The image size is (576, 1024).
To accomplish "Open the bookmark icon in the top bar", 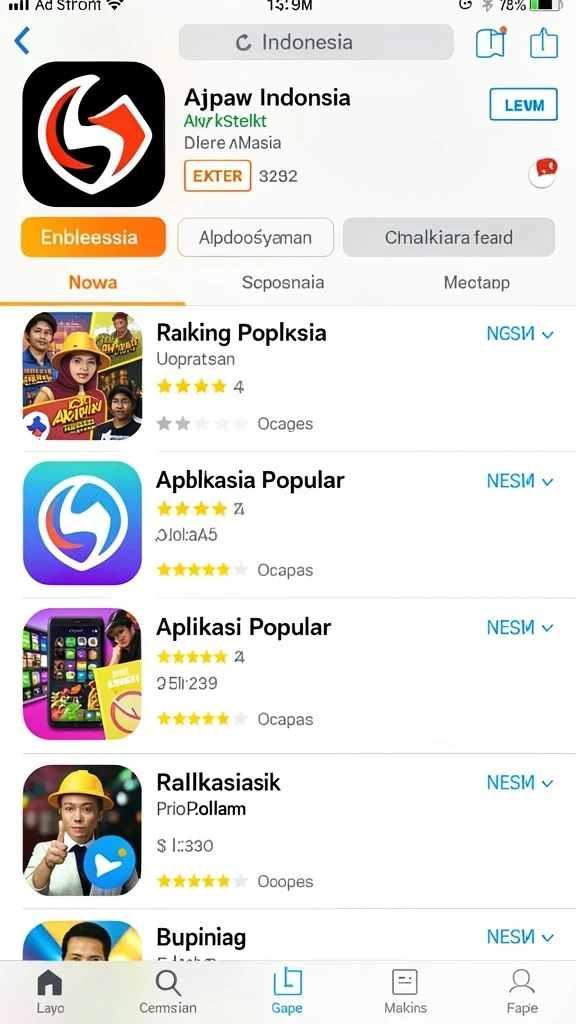I will point(490,42).
